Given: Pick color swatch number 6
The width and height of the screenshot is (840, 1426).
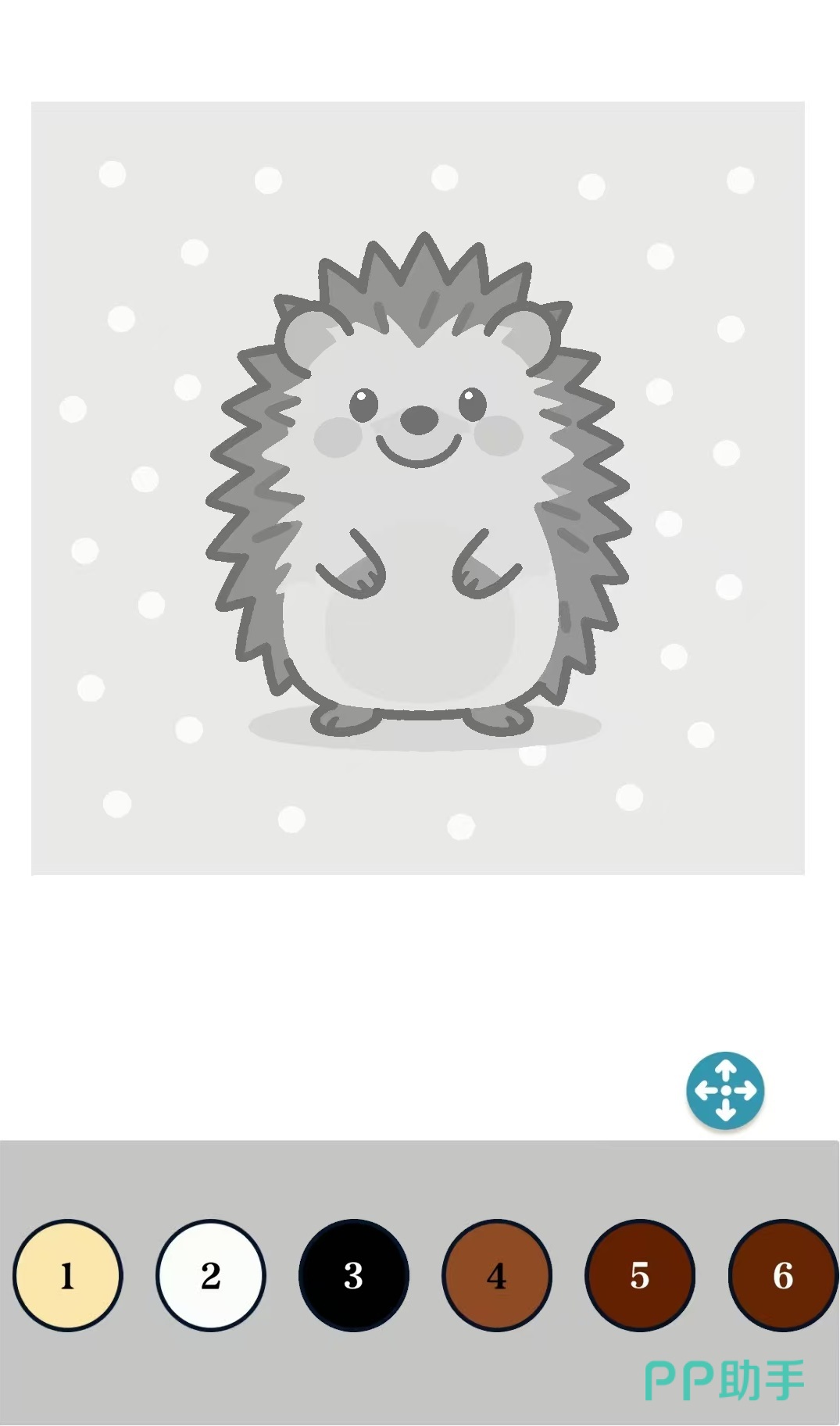Looking at the screenshot, I should [x=783, y=1275].
